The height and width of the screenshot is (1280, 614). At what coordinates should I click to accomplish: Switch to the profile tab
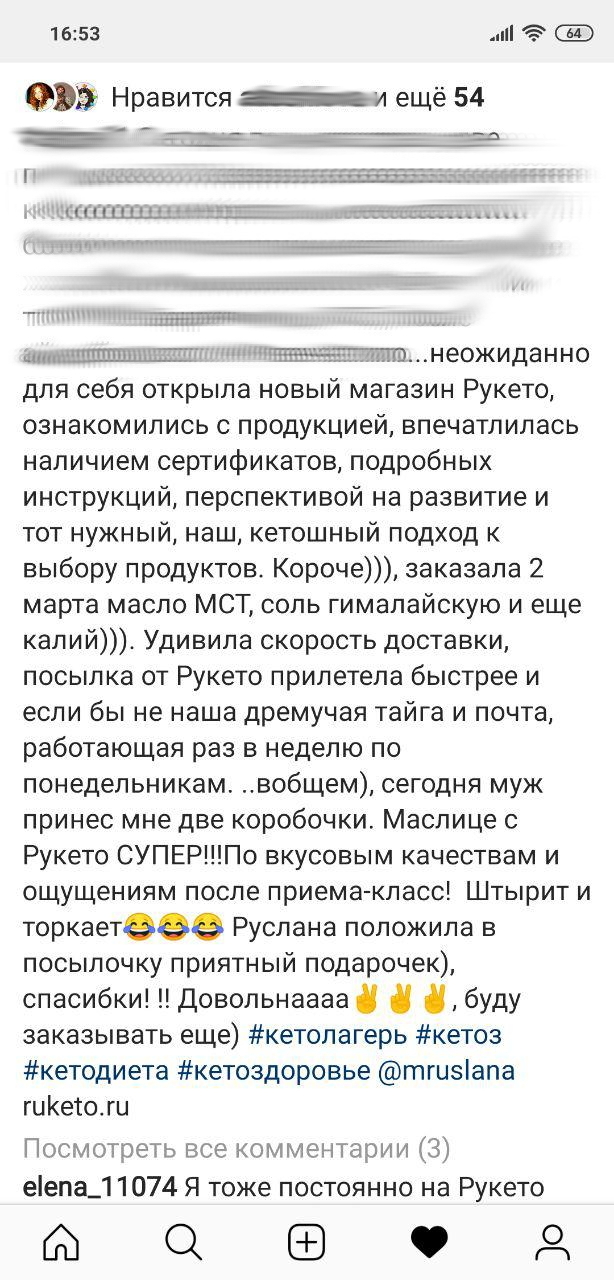click(x=553, y=1242)
